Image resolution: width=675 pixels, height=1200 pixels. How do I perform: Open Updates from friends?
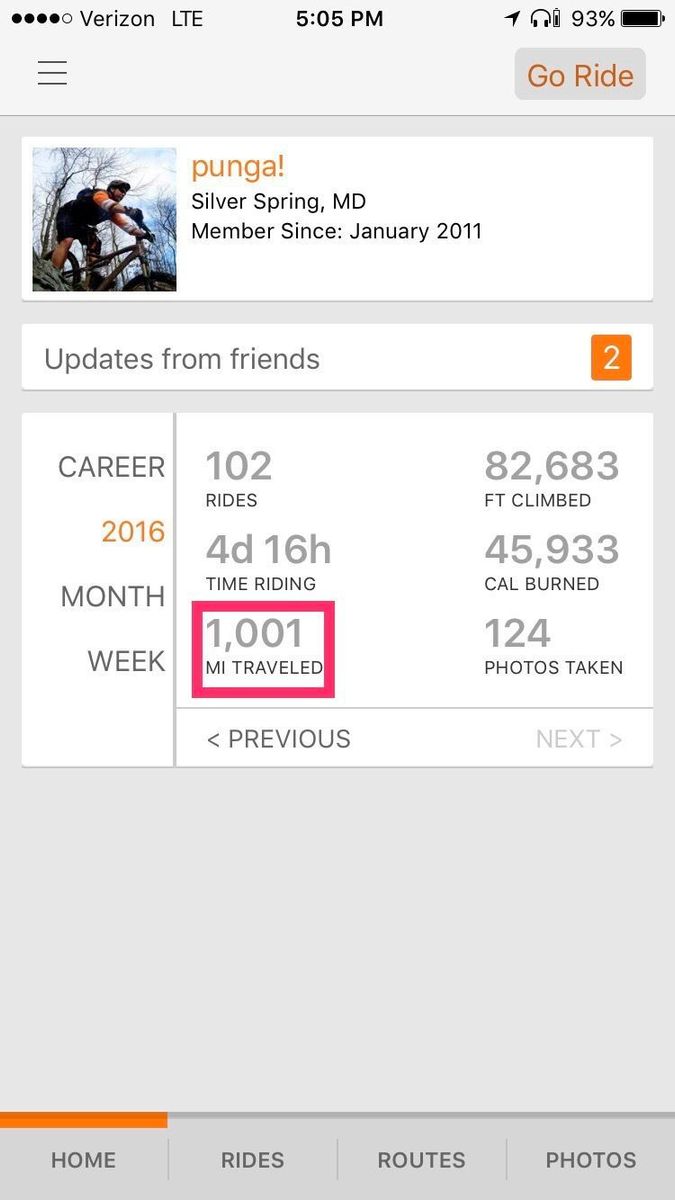point(337,359)
